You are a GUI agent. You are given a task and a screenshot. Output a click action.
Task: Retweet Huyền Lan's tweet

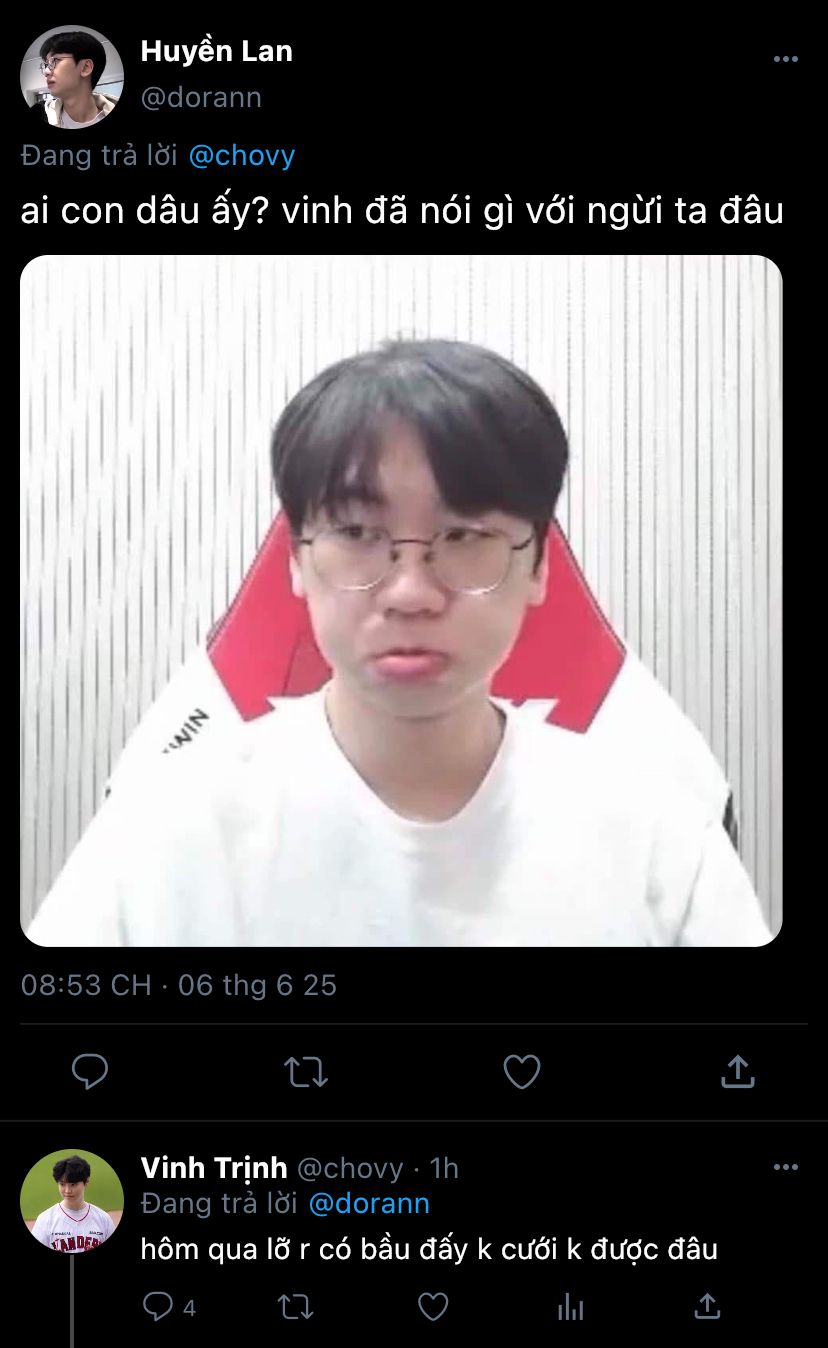pos(305,1072)
